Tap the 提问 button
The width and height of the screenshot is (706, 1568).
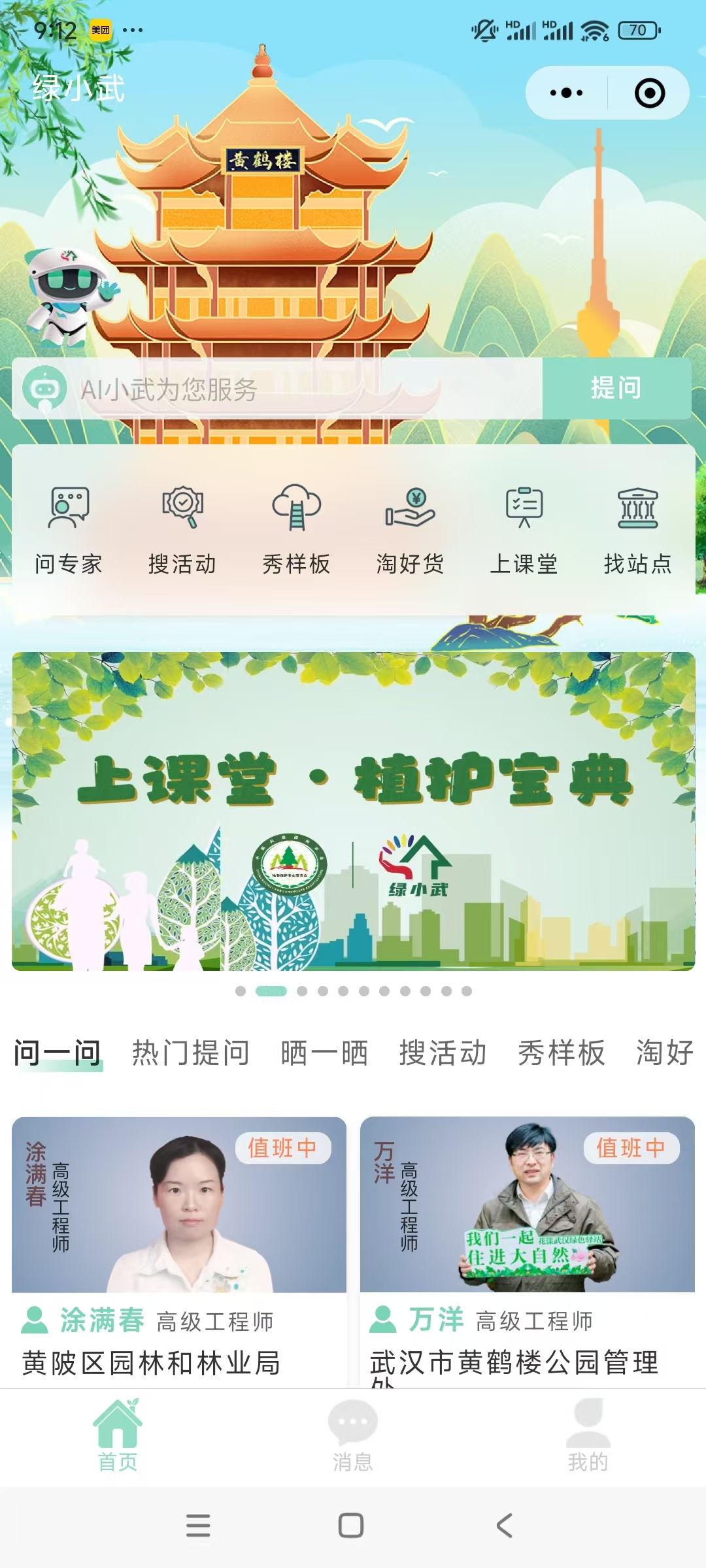pos(616,388)
